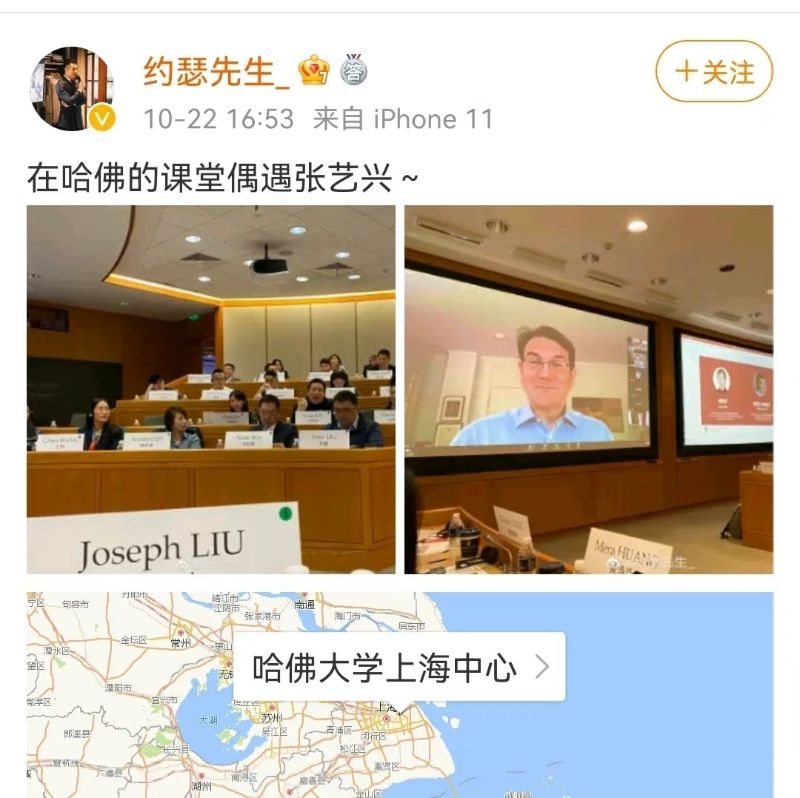Image resolution: width=800 pixels, height=798 pixels.
Task: Open 约瑟先生_'s profile avatar
Action: click(72, 89)
